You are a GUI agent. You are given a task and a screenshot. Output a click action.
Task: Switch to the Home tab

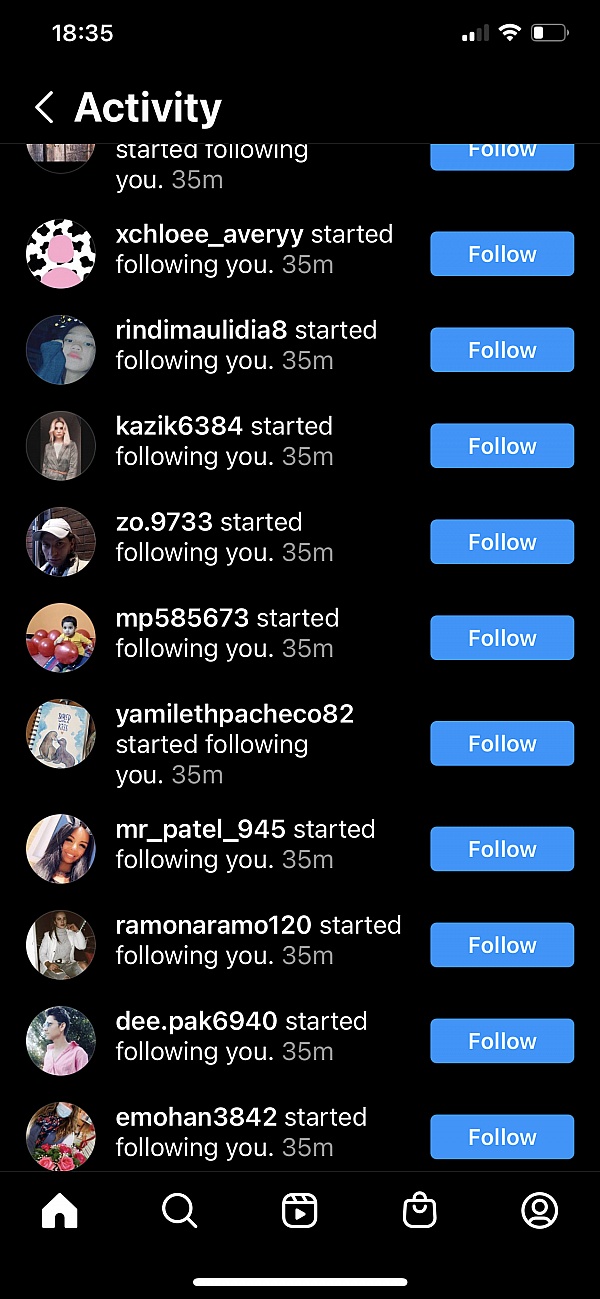(60, 1211)
